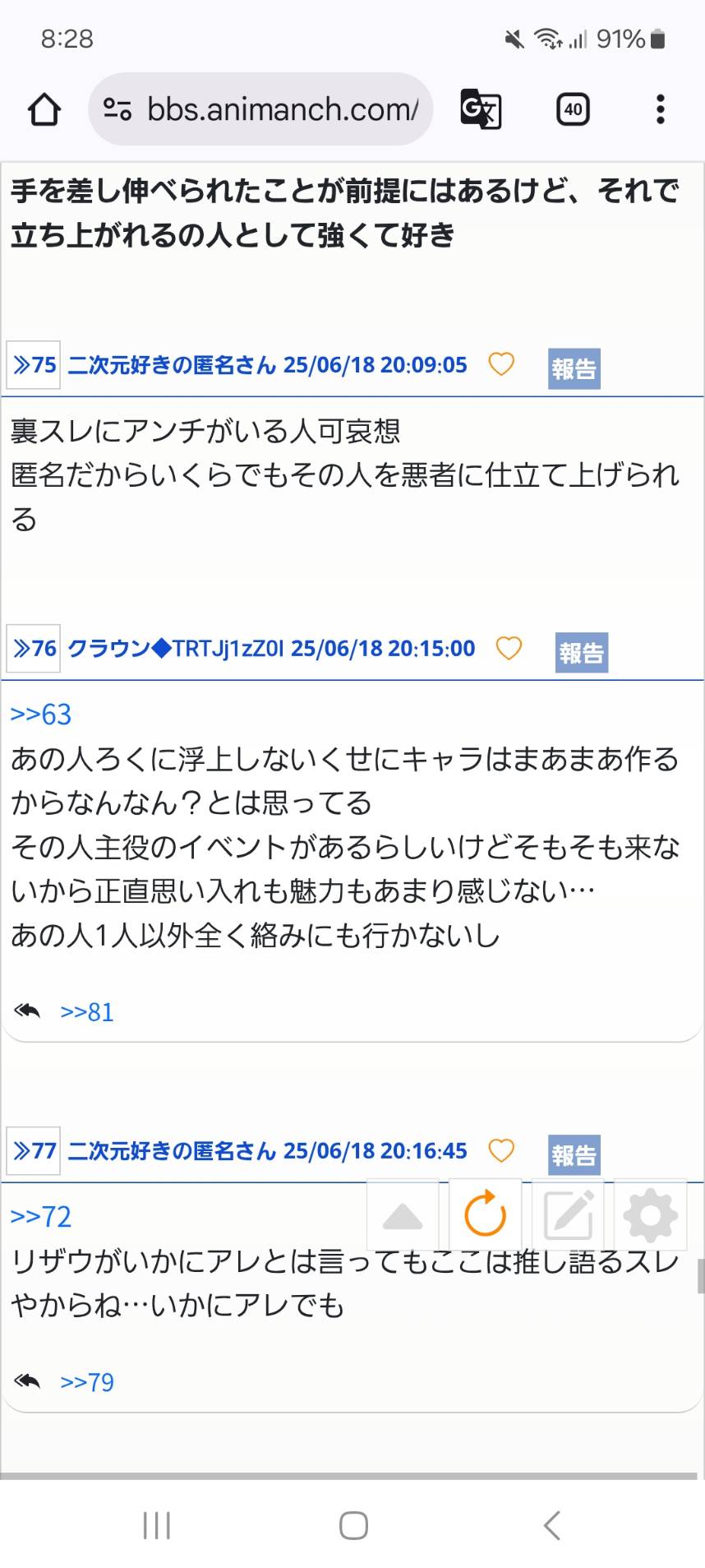Like post 76 by クラウン
Image resolution: width=705 pixels, height=1568 pixels.
tap(509, 648)
